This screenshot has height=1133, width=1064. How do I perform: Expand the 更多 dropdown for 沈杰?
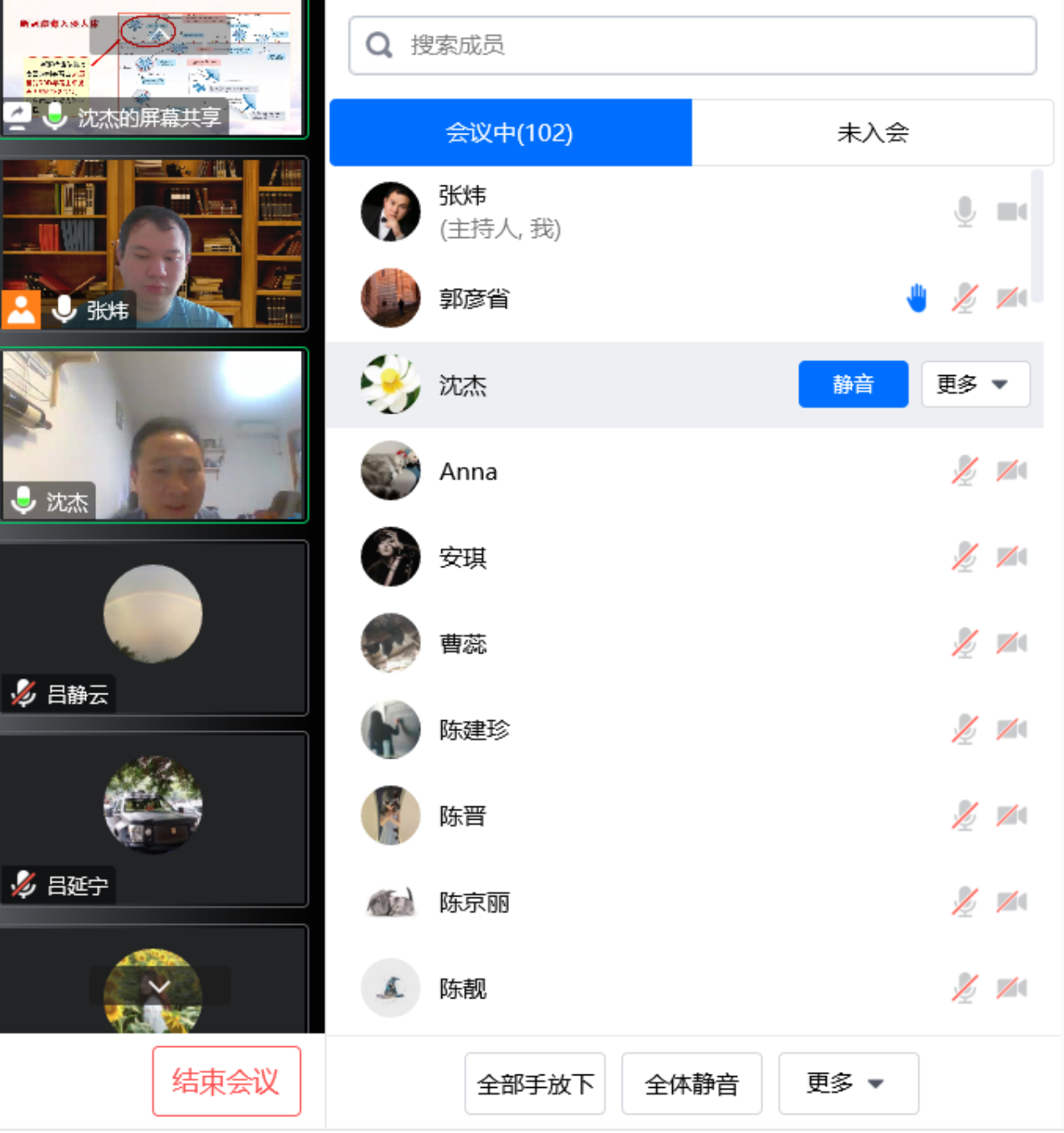coord(975,384)
